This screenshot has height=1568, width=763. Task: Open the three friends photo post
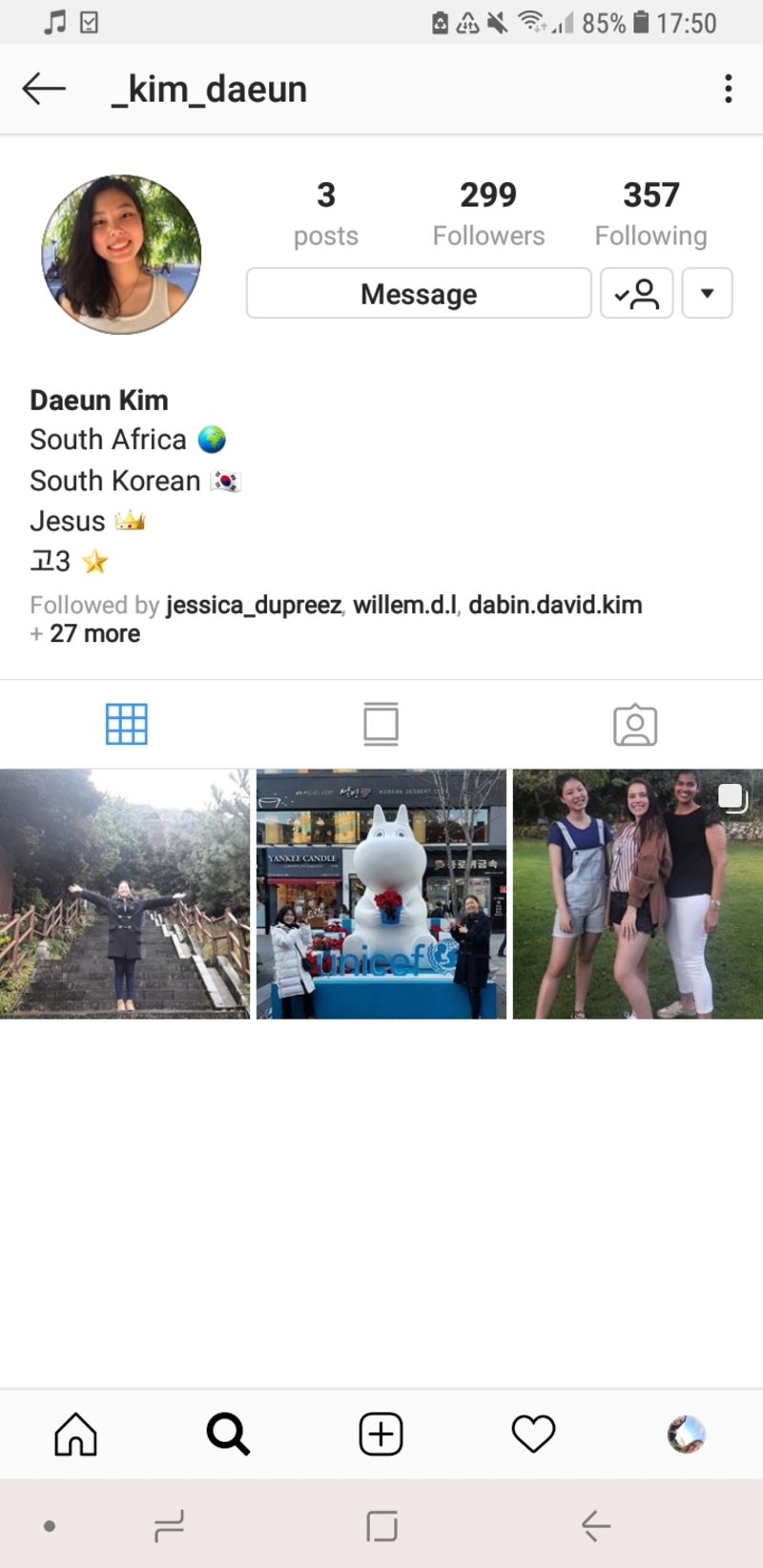point(637,894)
